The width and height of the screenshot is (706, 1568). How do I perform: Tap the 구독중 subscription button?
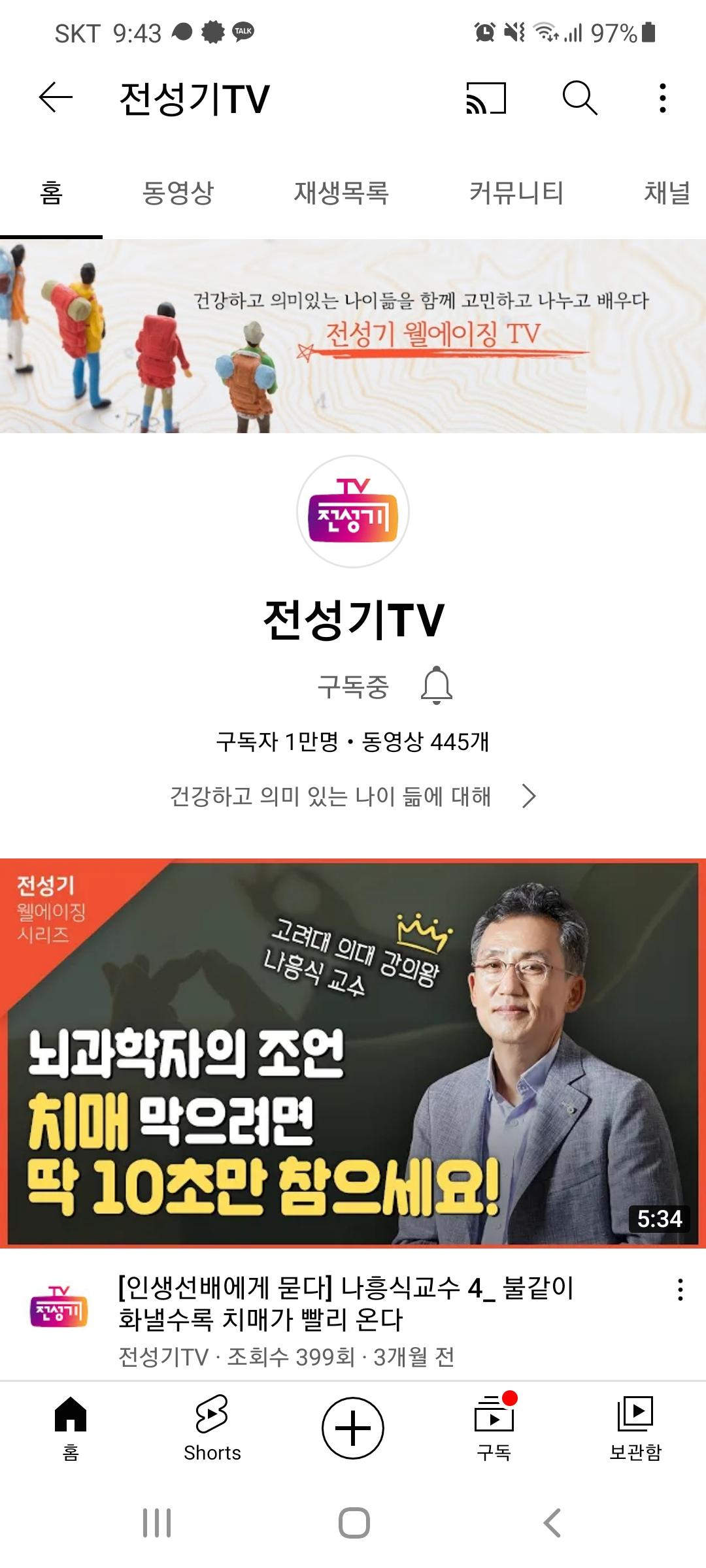tap(353, 686)
